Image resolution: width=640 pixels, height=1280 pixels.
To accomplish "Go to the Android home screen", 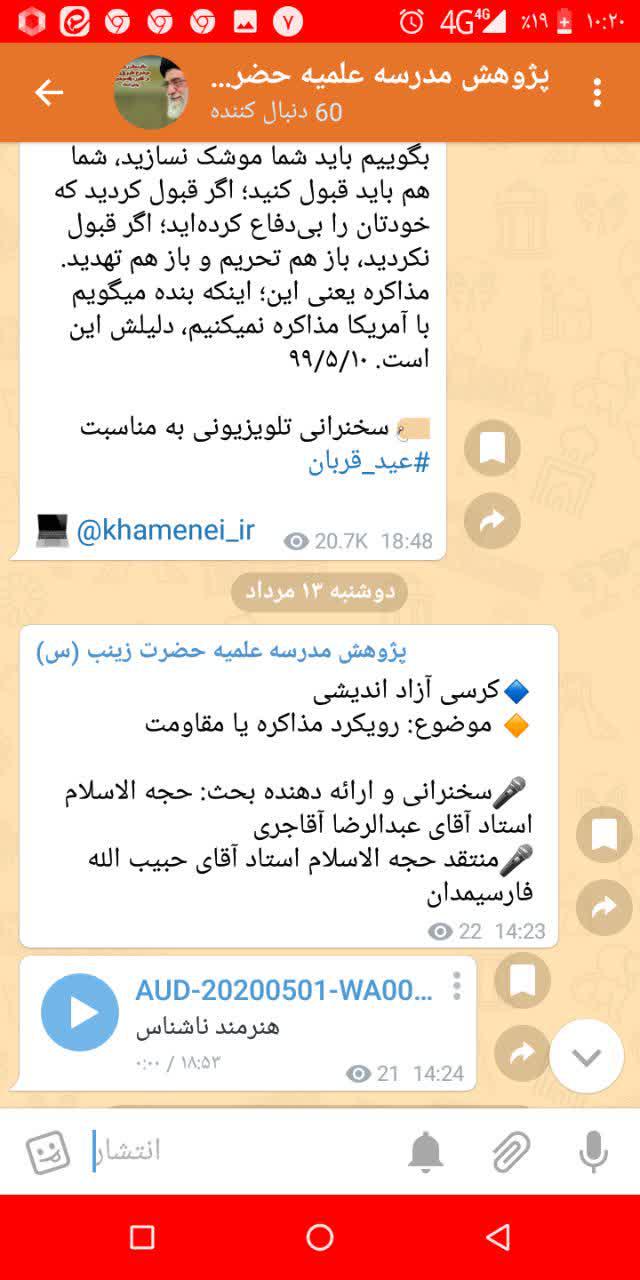I will pos(320,1237).
